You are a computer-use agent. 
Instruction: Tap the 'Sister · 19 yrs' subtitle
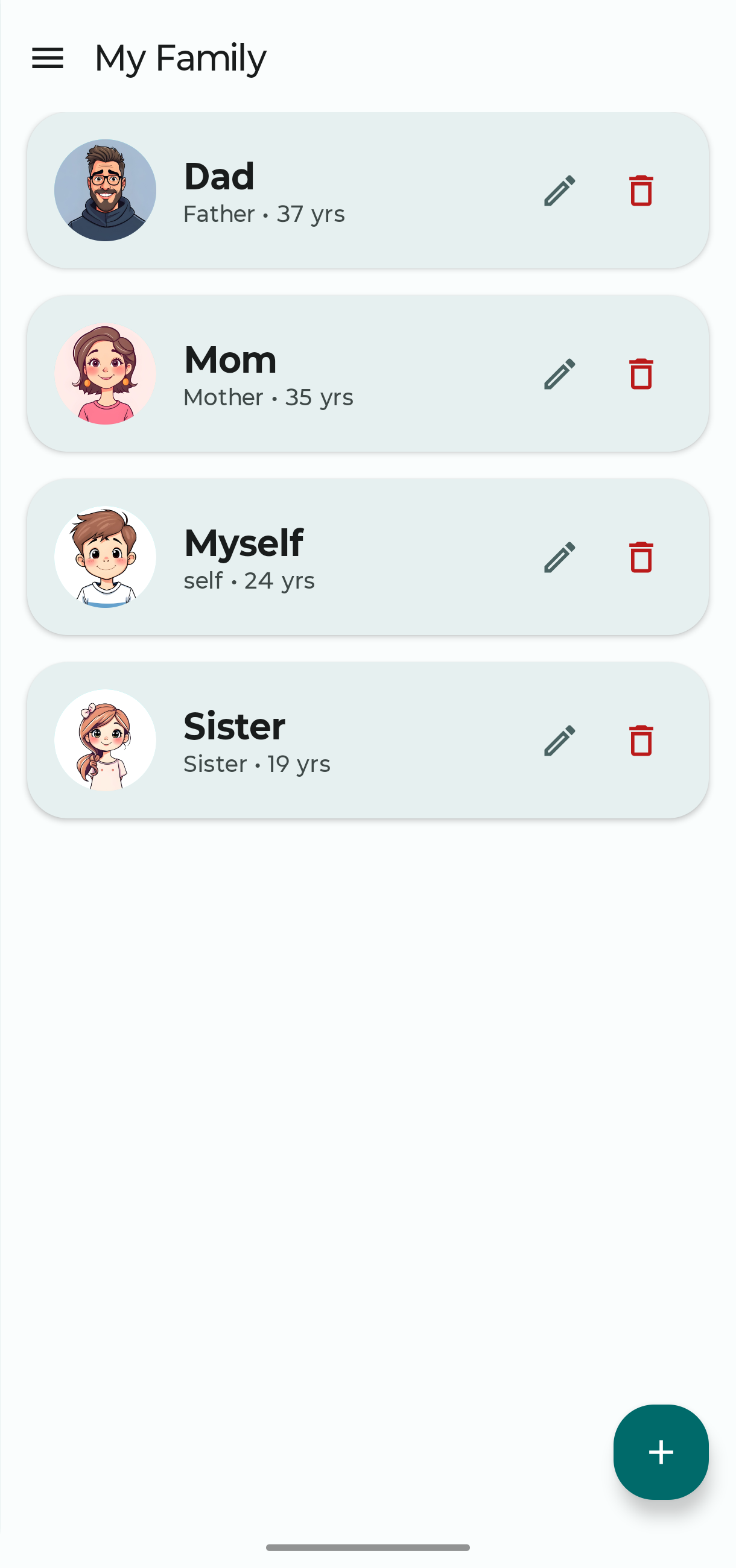[x=256, y=764]
